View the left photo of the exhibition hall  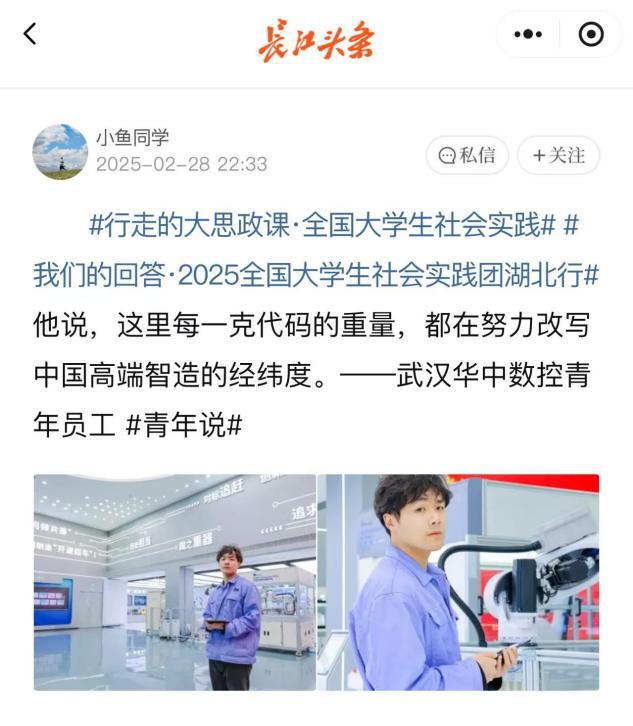click(175, 582)
